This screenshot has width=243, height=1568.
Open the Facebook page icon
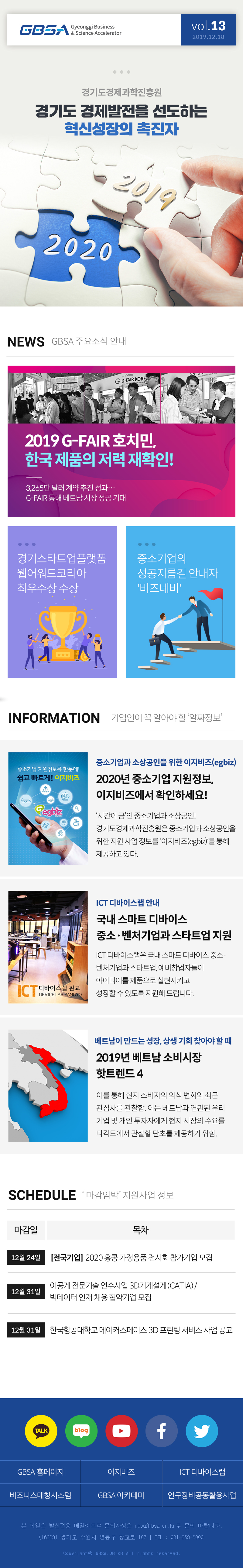[162, 1430]
